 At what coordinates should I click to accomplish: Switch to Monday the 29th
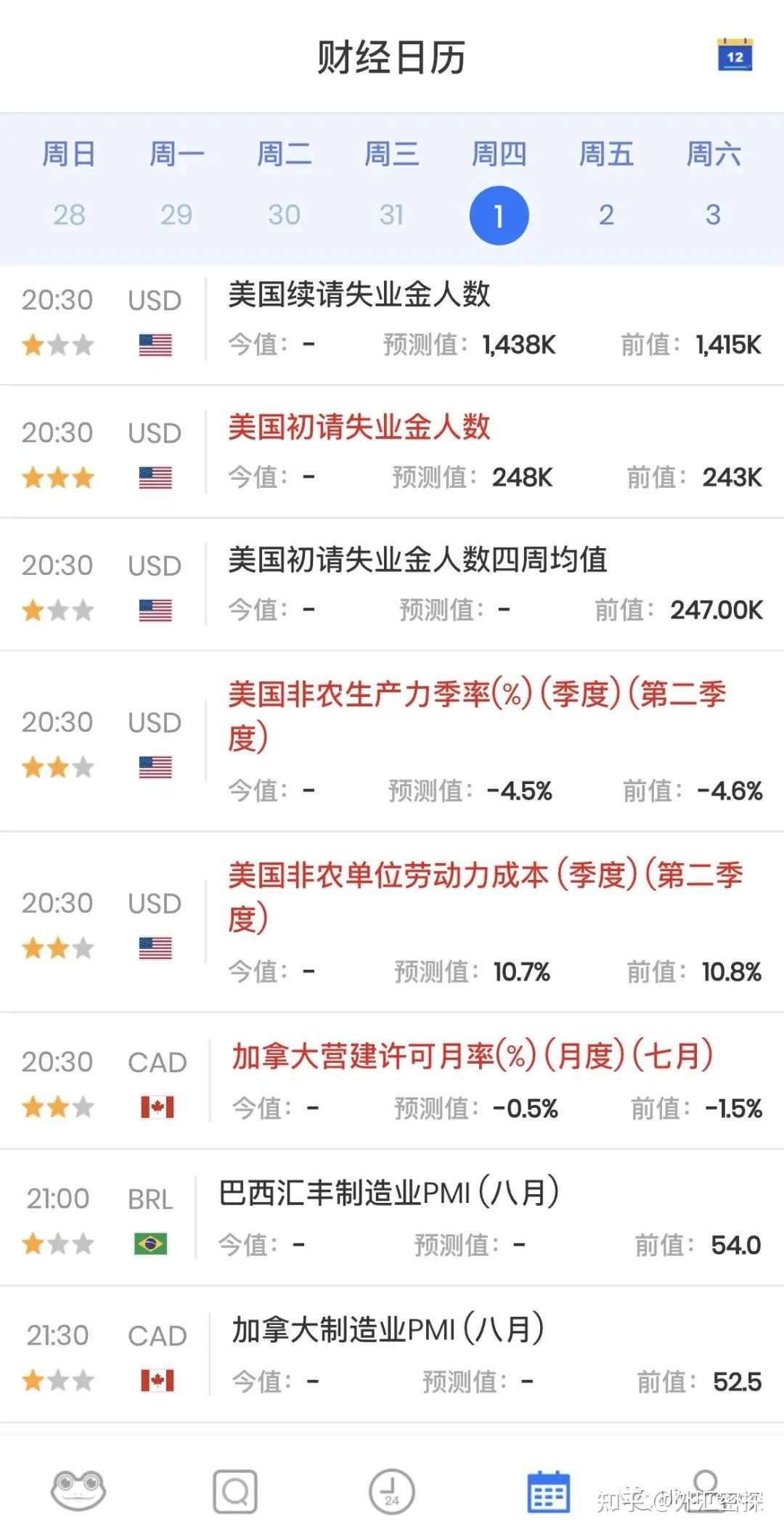[176, 215]
